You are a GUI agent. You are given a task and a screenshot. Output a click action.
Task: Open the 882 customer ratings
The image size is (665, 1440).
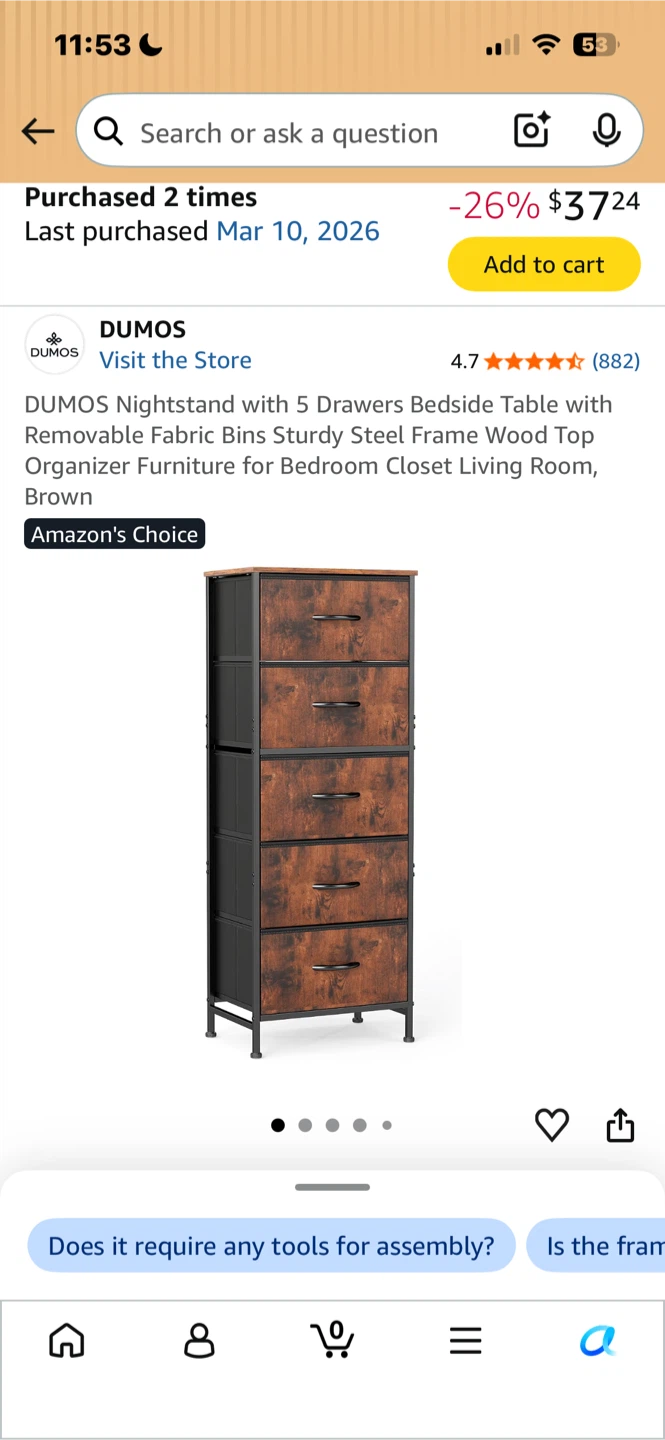tap(615, 361)
